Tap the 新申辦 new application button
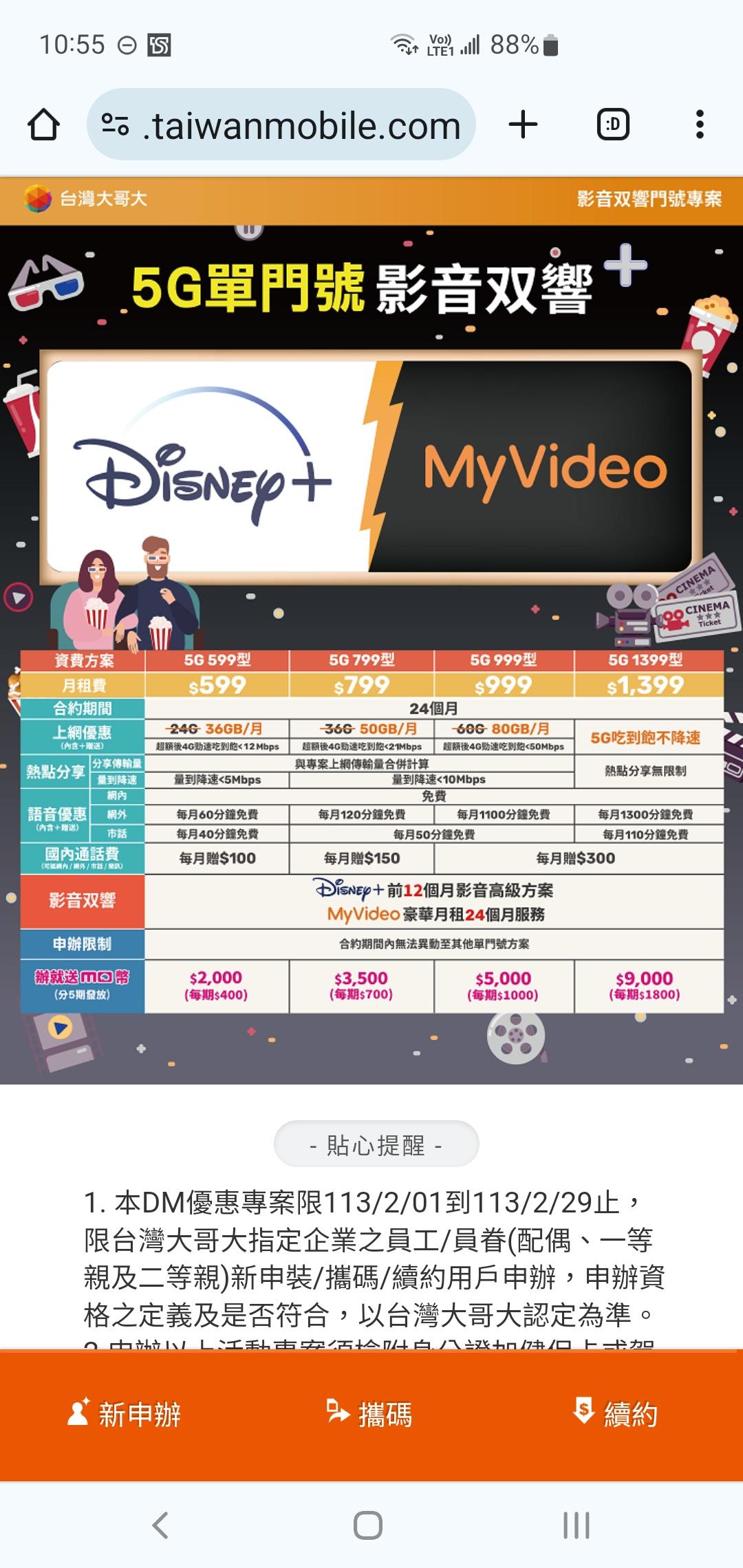743x1568 pixels. click(125, 1415)
